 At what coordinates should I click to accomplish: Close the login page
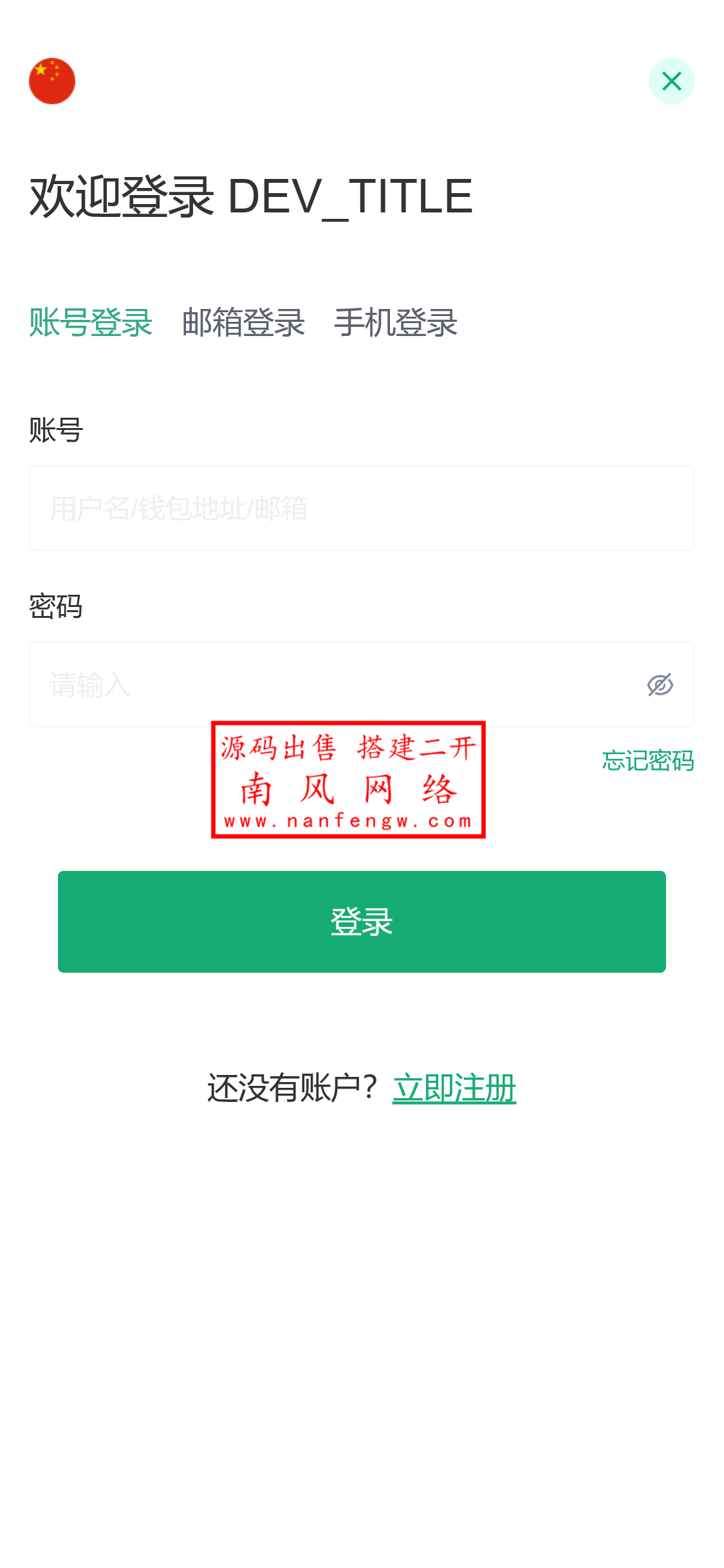(671, 81)
